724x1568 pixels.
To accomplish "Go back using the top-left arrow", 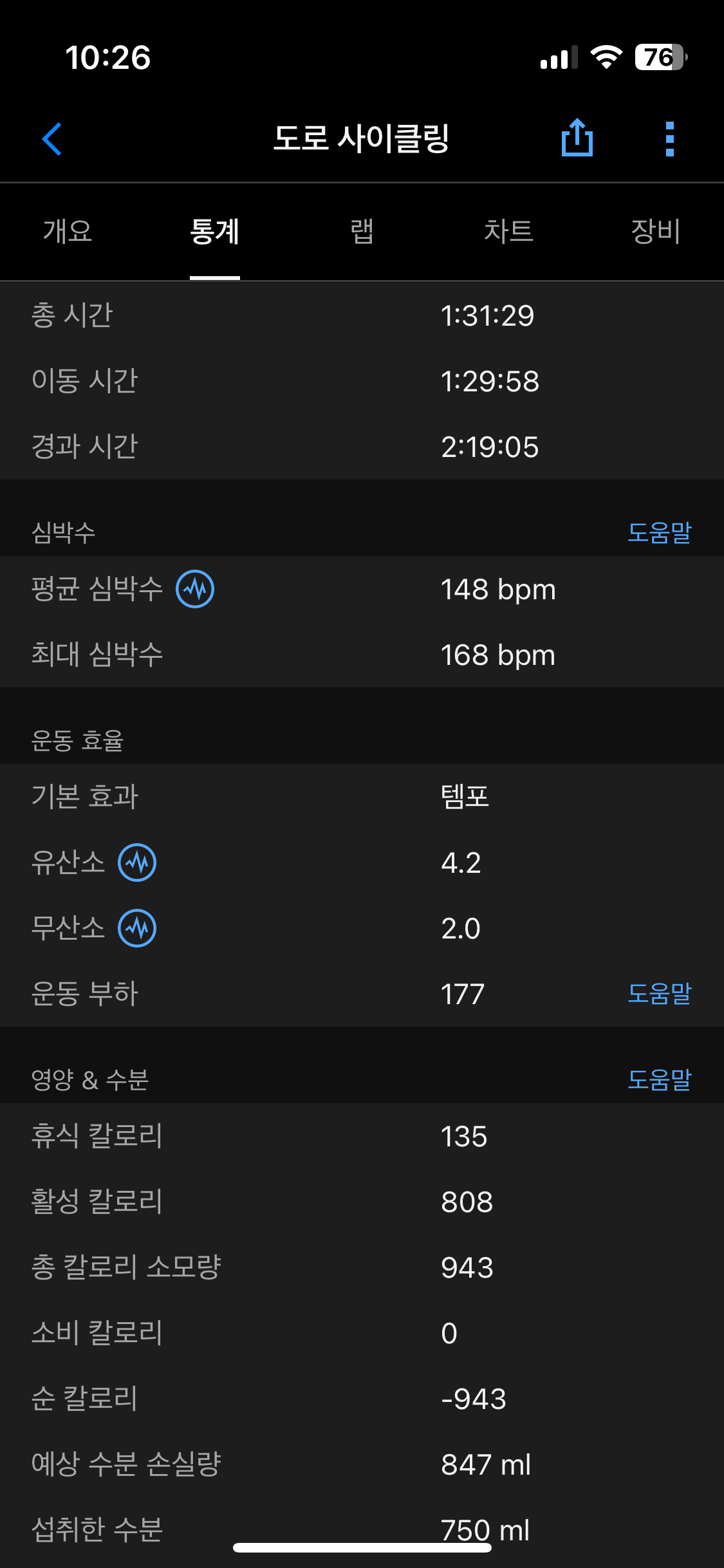I will (51, 139).
